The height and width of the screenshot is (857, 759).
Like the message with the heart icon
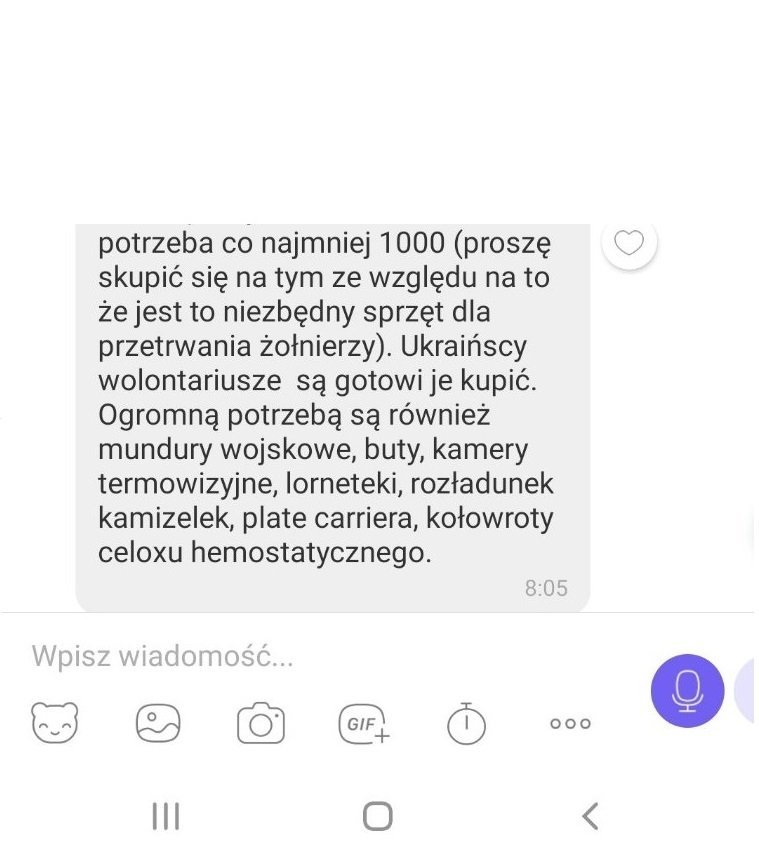[628, 243]
